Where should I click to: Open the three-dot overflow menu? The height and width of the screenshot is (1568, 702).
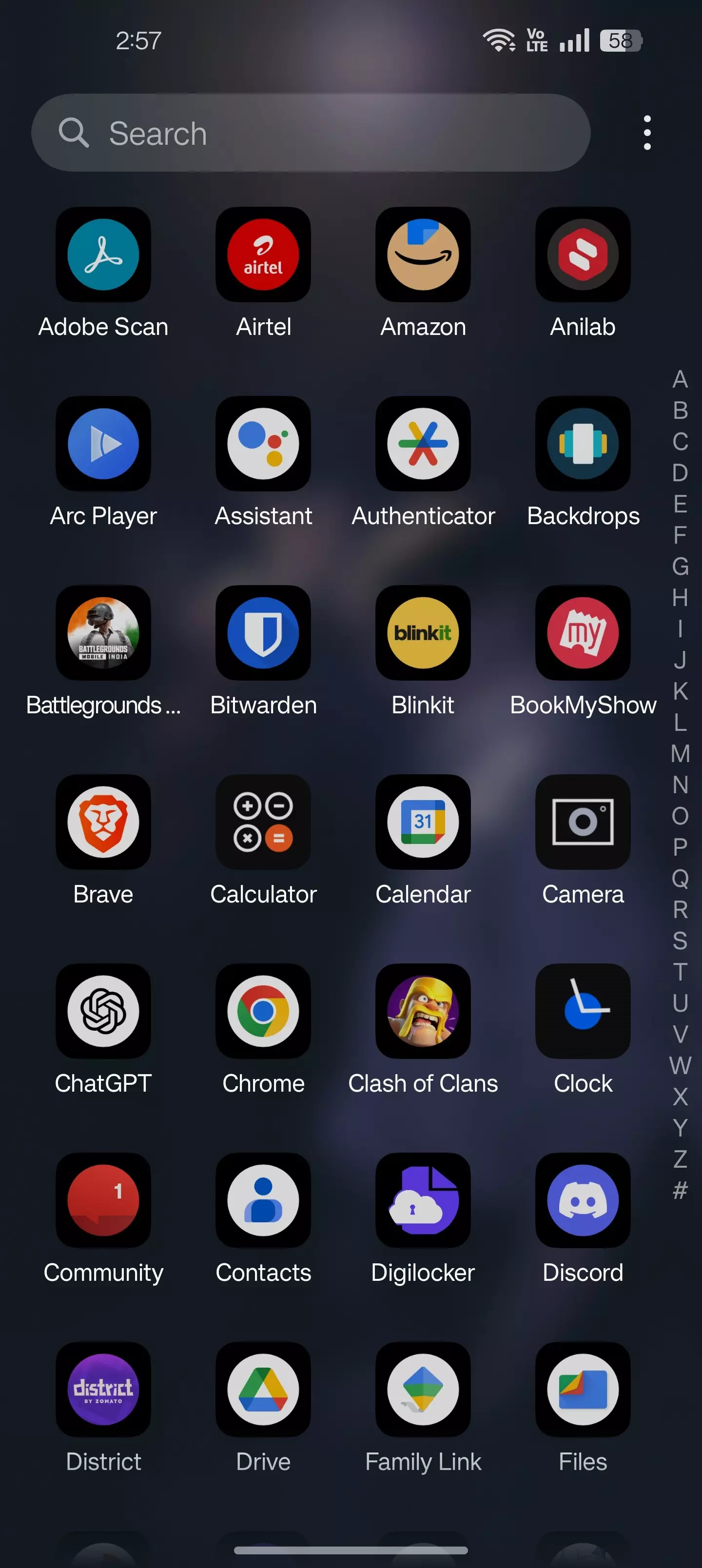coord(646,133)
